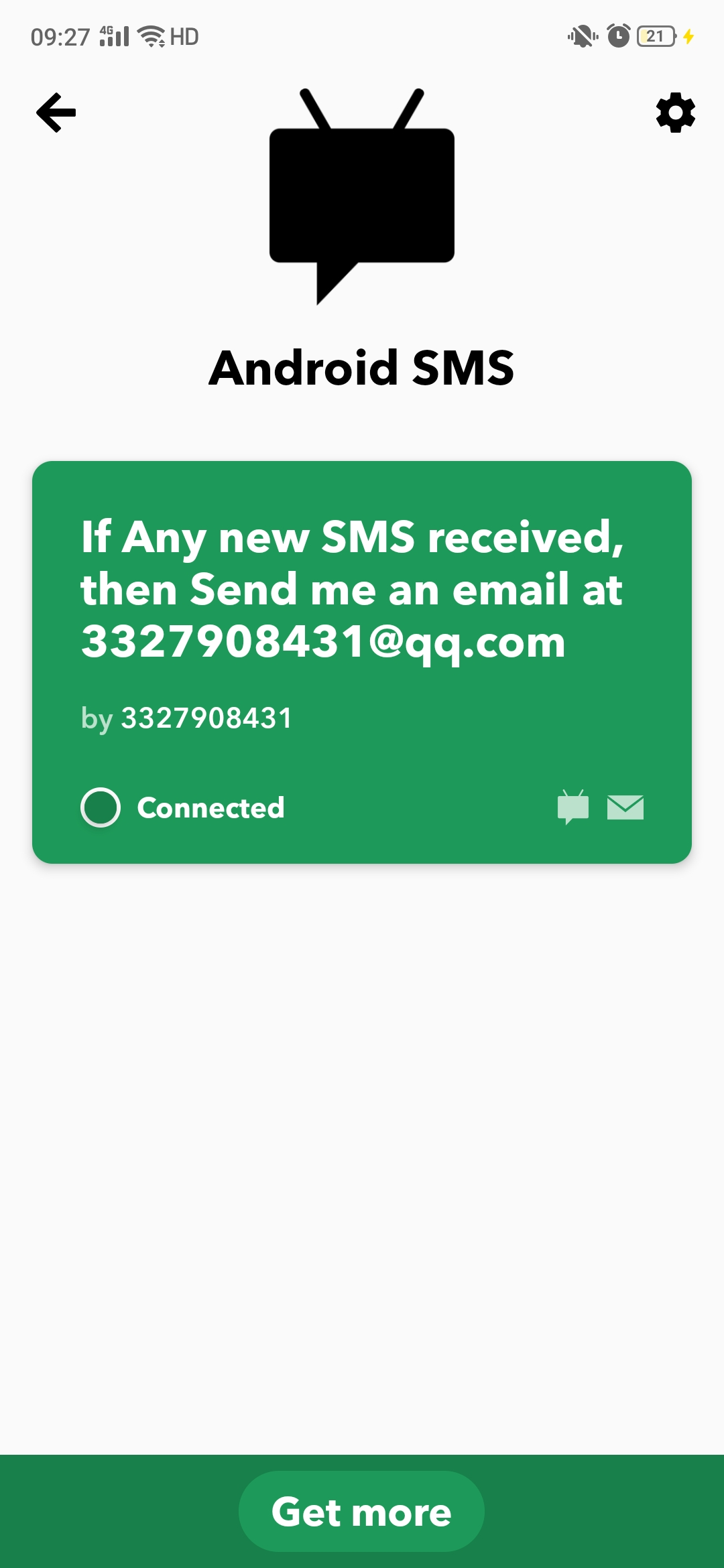
Task: Go back using the arrow icon
Action: pyautogui.click(x=56, y=113)
